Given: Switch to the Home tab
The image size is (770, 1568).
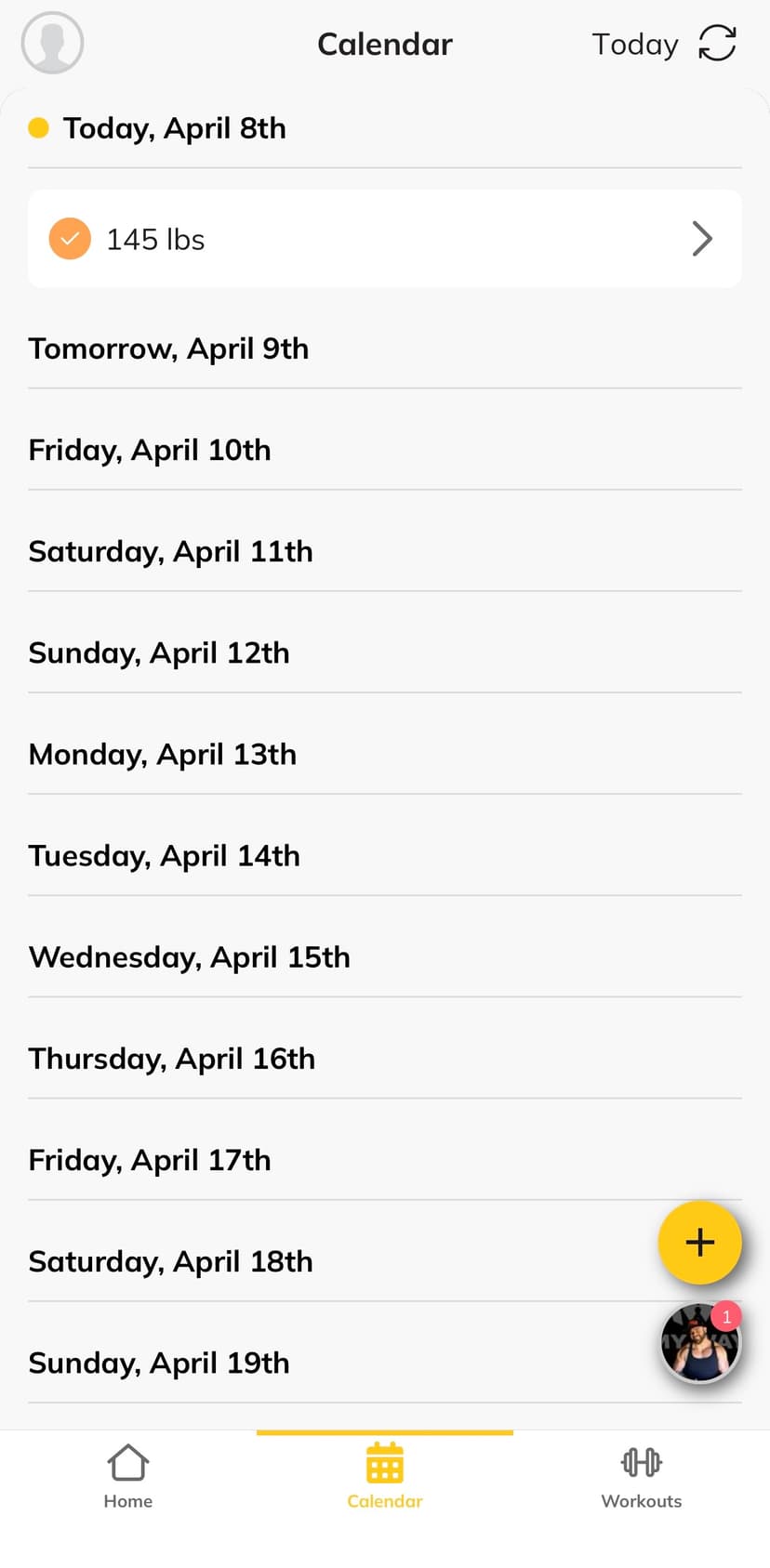Looking at the screenshot, I should pyautogui.click(x=127, y=1478).
